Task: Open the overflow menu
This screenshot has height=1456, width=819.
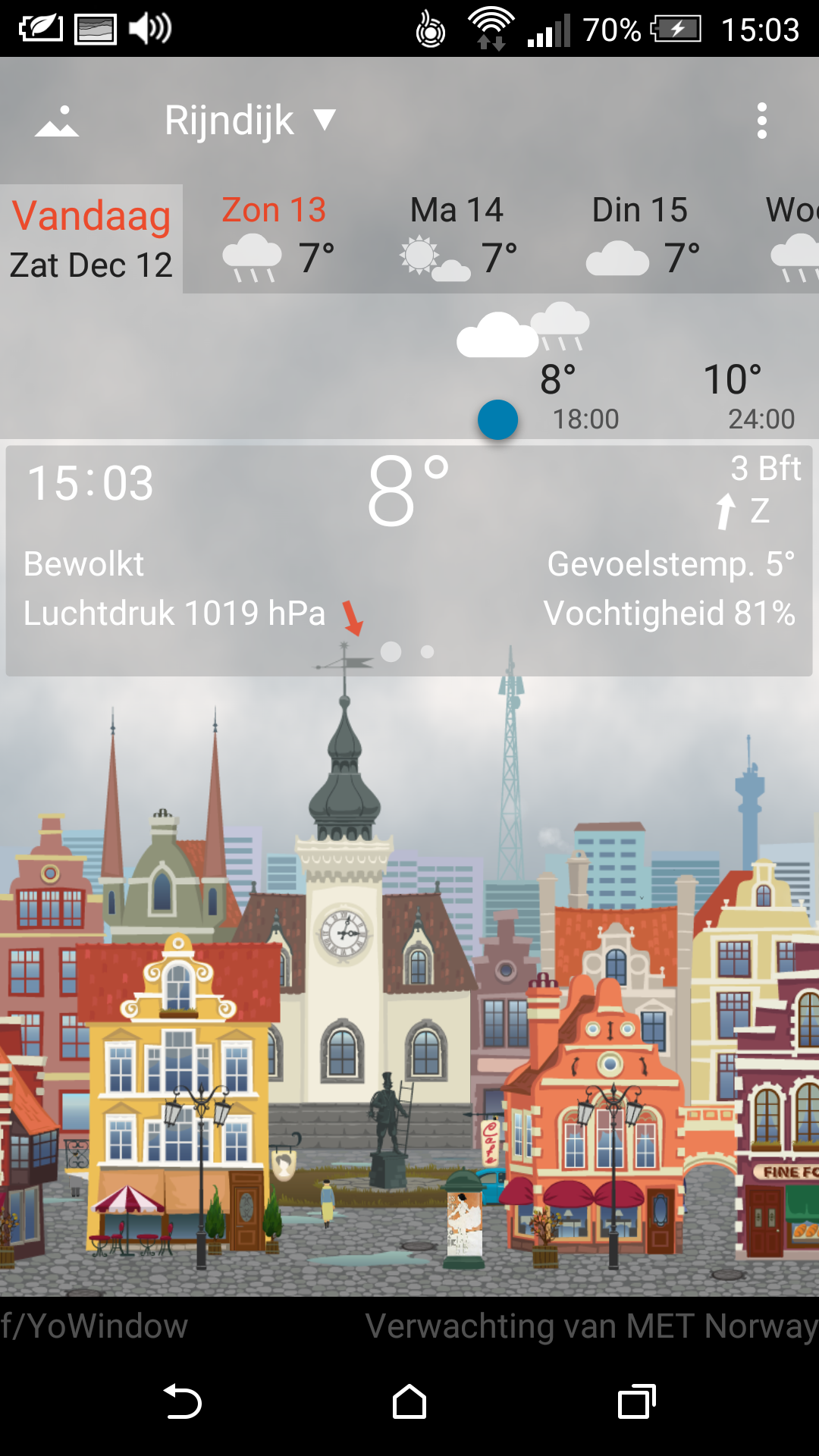Action: (x=761, y=121)
